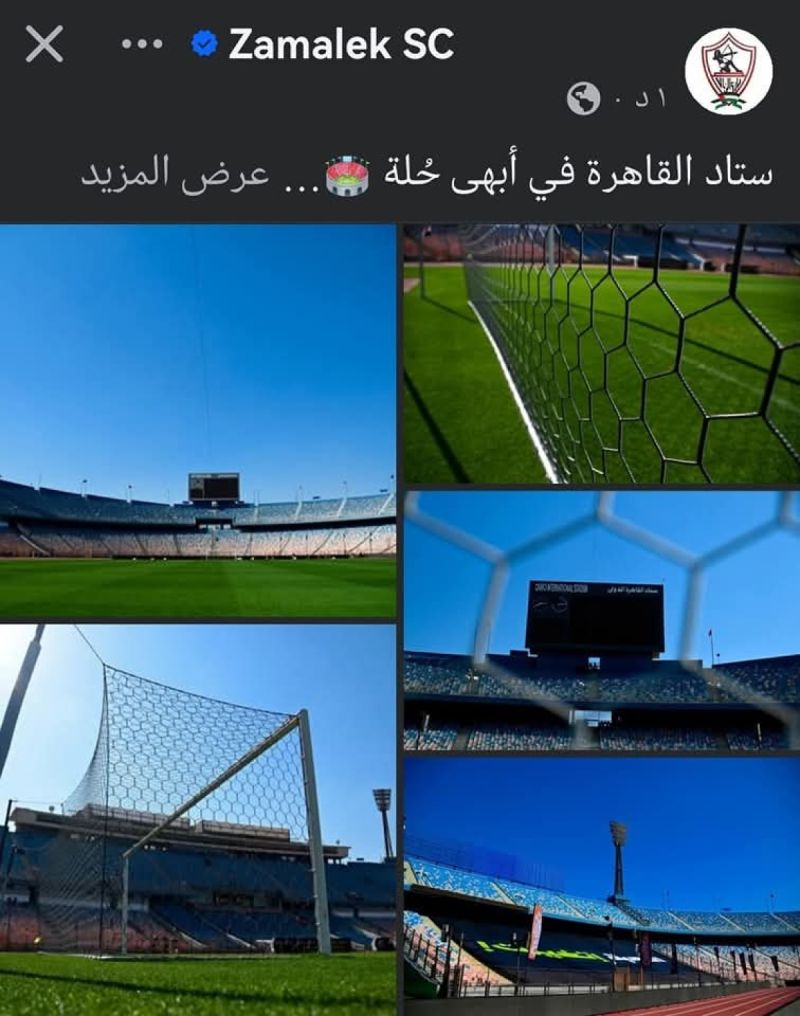Click the corner flag in the middle-right photo

710,632
